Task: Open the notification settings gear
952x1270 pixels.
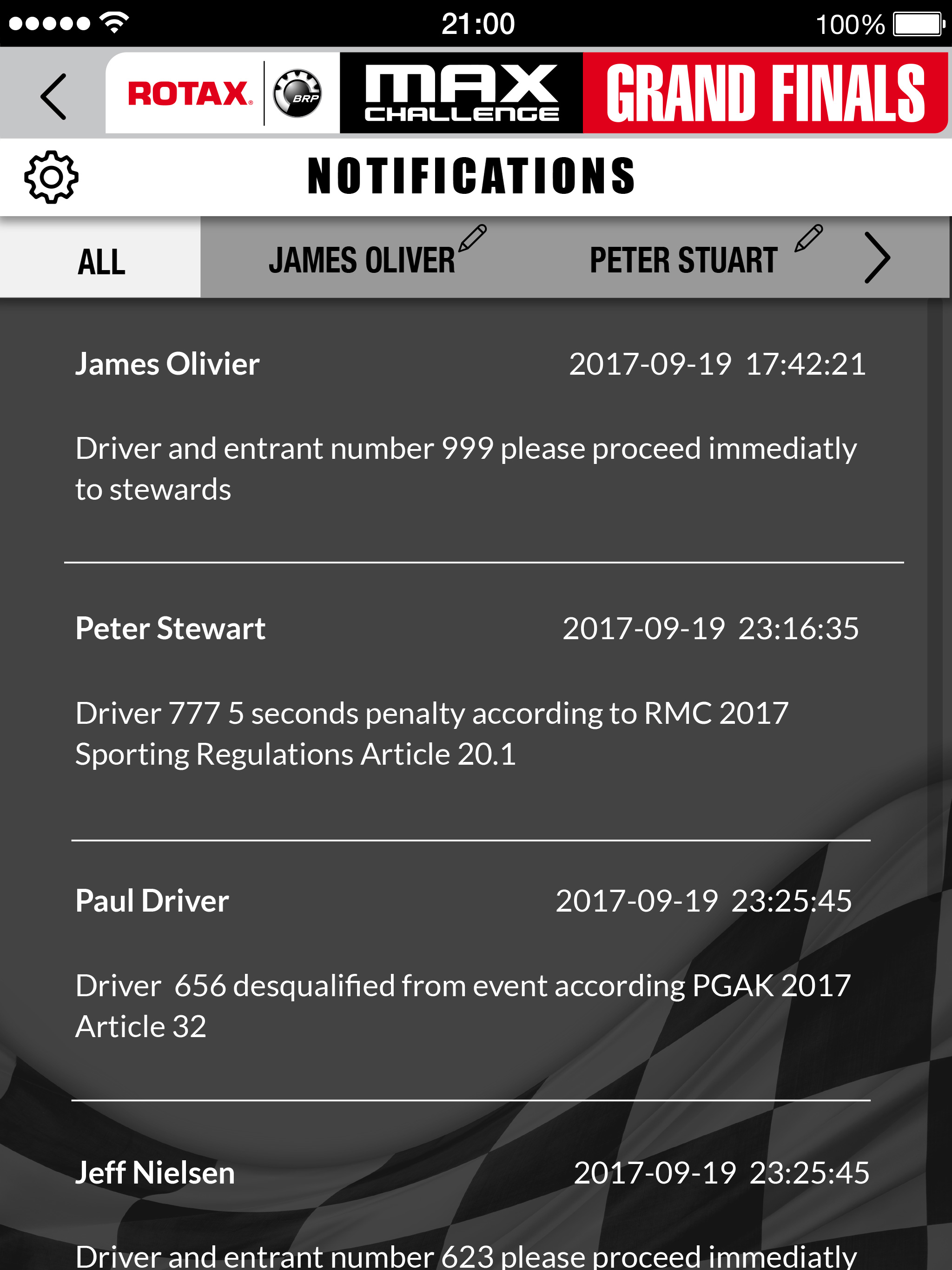Action: [51, 178]
